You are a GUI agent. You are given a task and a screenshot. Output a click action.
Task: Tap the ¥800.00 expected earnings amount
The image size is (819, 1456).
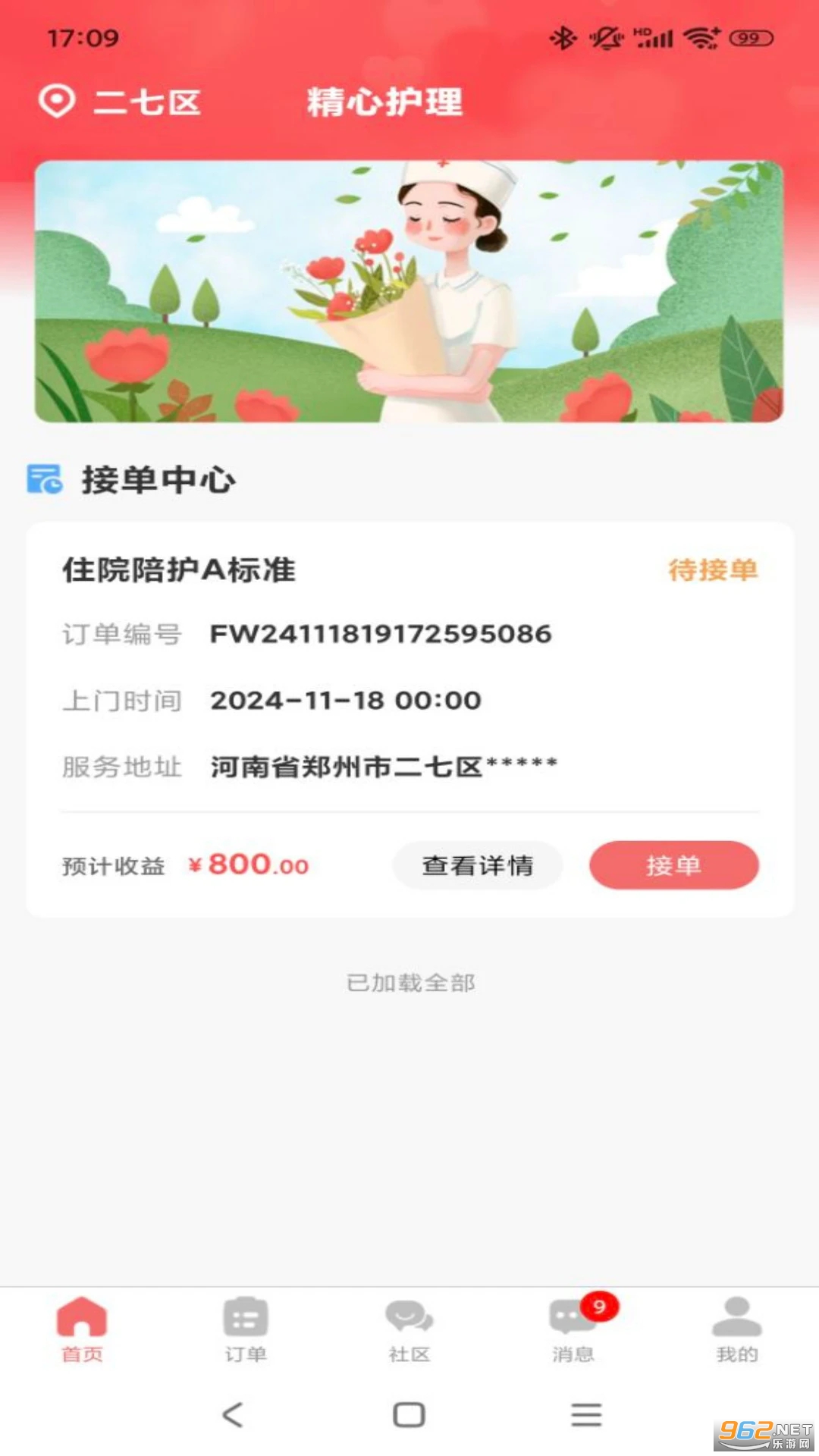click(x=249, y=864)
